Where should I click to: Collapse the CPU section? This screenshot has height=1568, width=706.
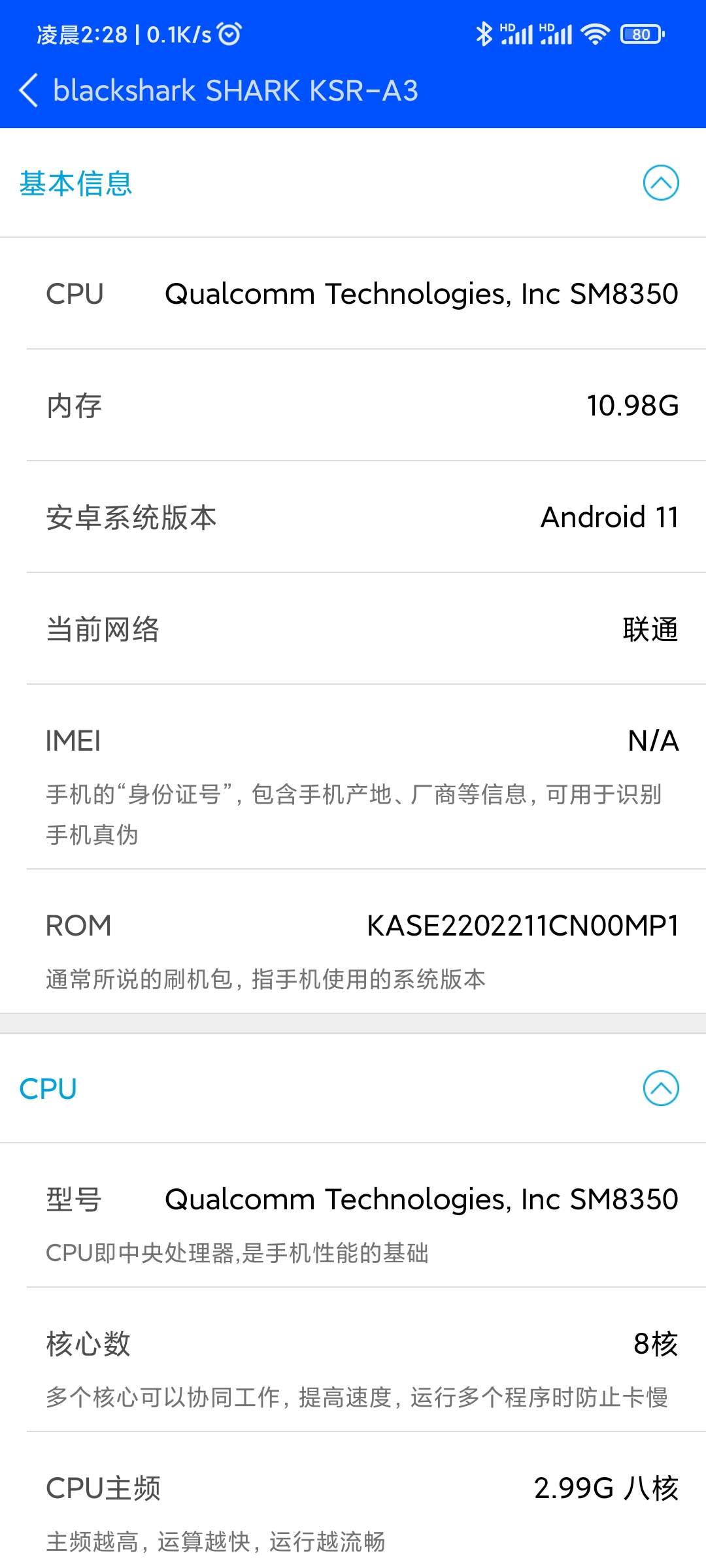tap(661, 1088)
